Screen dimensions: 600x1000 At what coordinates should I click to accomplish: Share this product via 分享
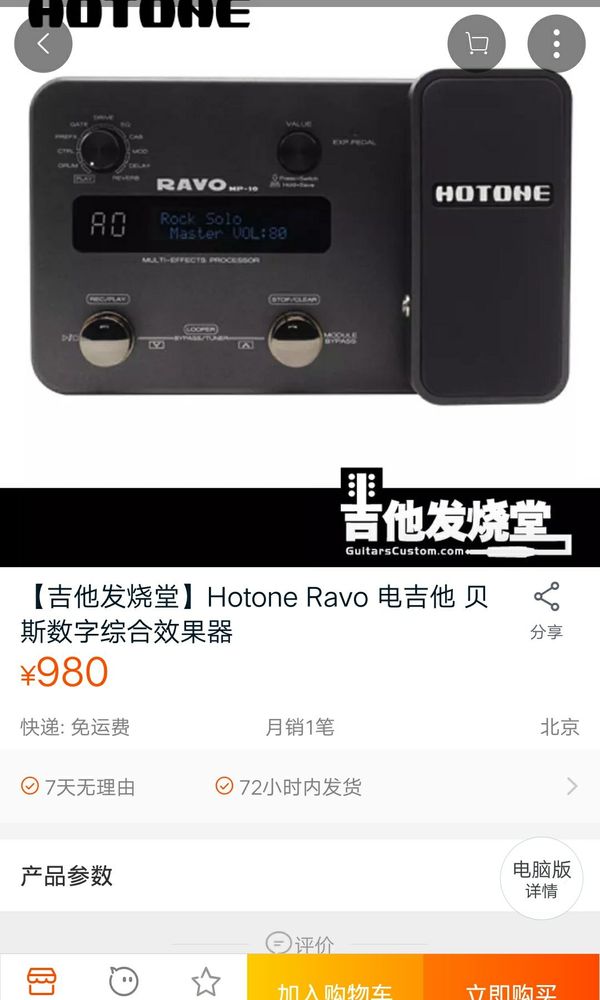click(546, 611)
